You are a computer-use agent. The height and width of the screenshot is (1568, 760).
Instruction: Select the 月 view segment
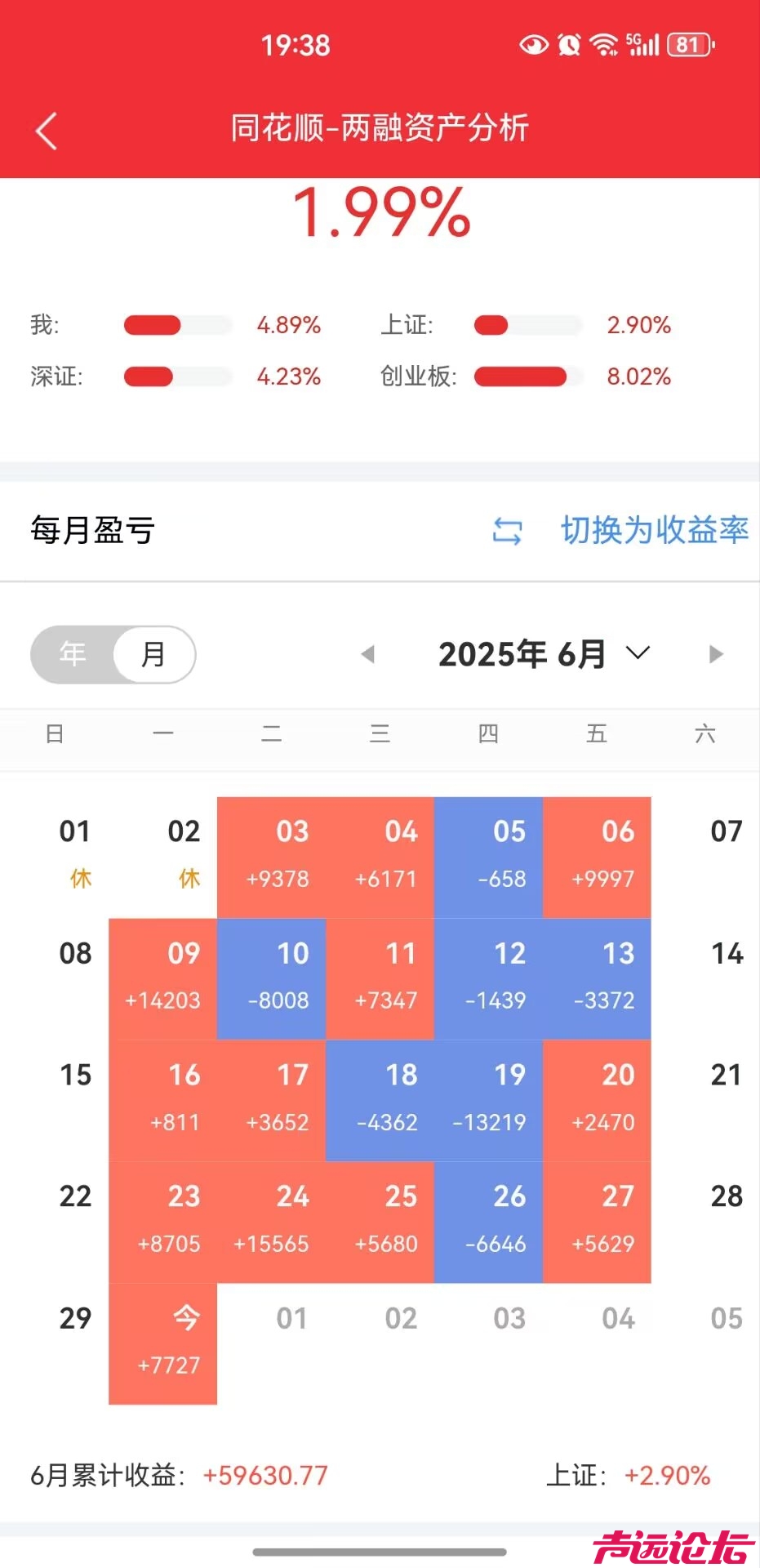(153, 653)
